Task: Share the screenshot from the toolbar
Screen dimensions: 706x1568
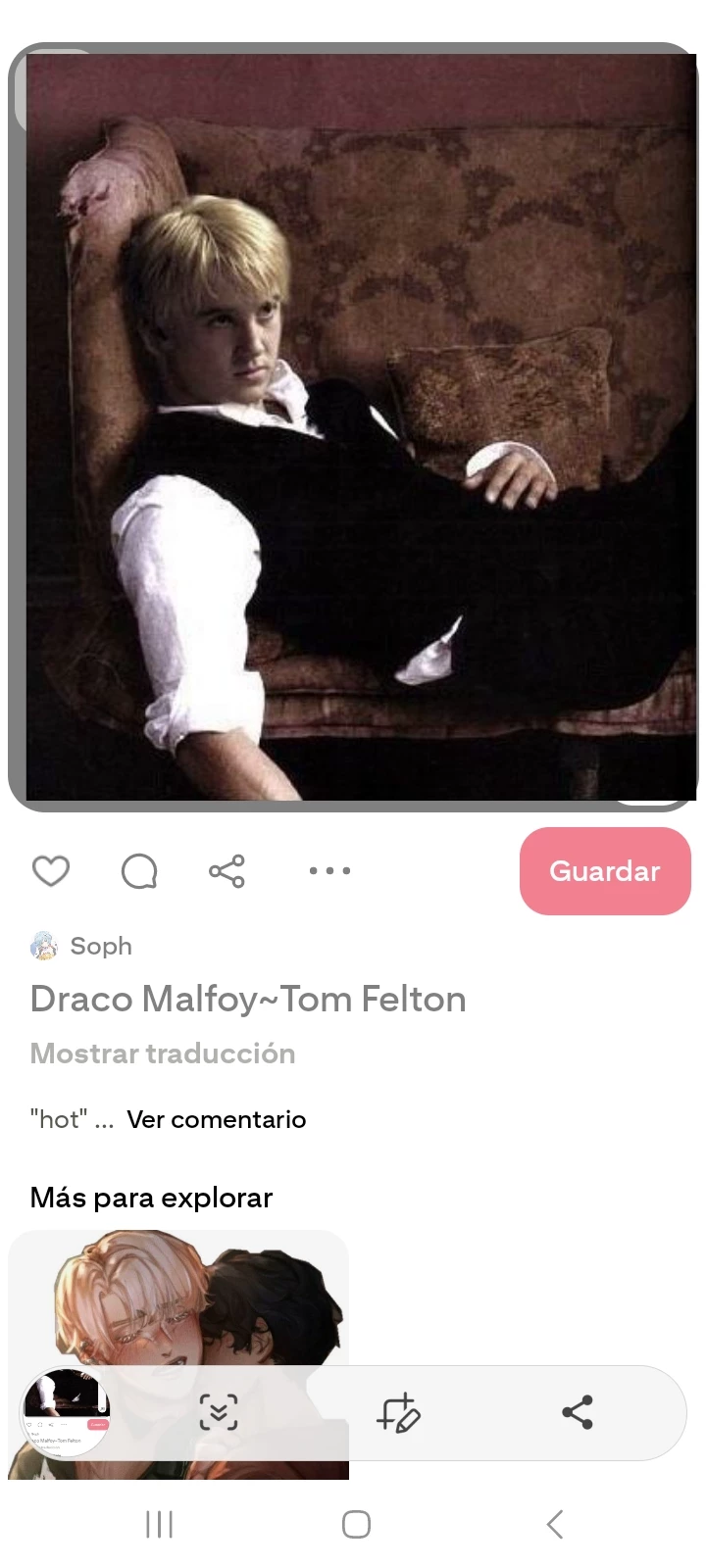Action: 578,1413
